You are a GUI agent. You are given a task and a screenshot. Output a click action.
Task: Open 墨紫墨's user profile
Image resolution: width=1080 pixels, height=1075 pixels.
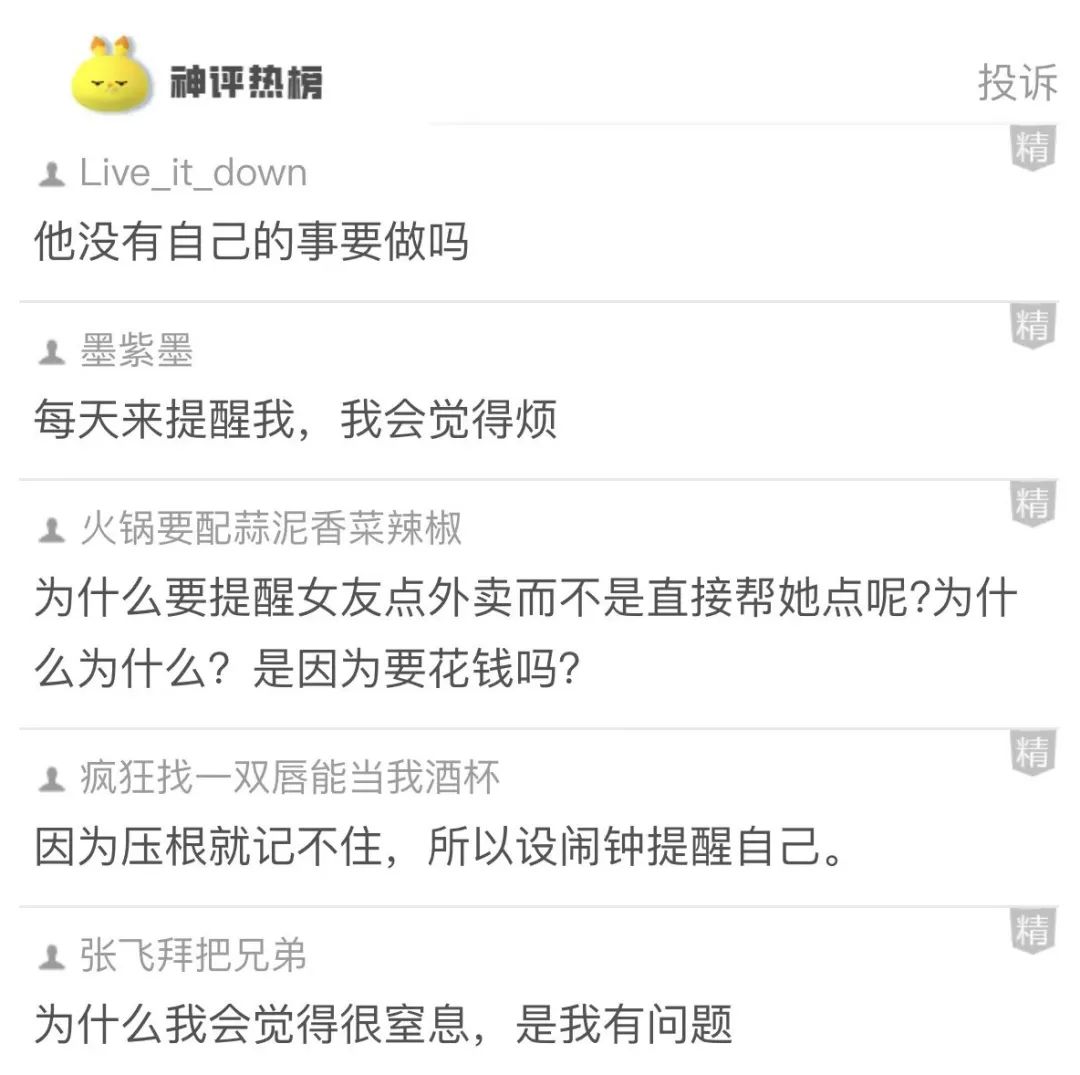[136, 352]
